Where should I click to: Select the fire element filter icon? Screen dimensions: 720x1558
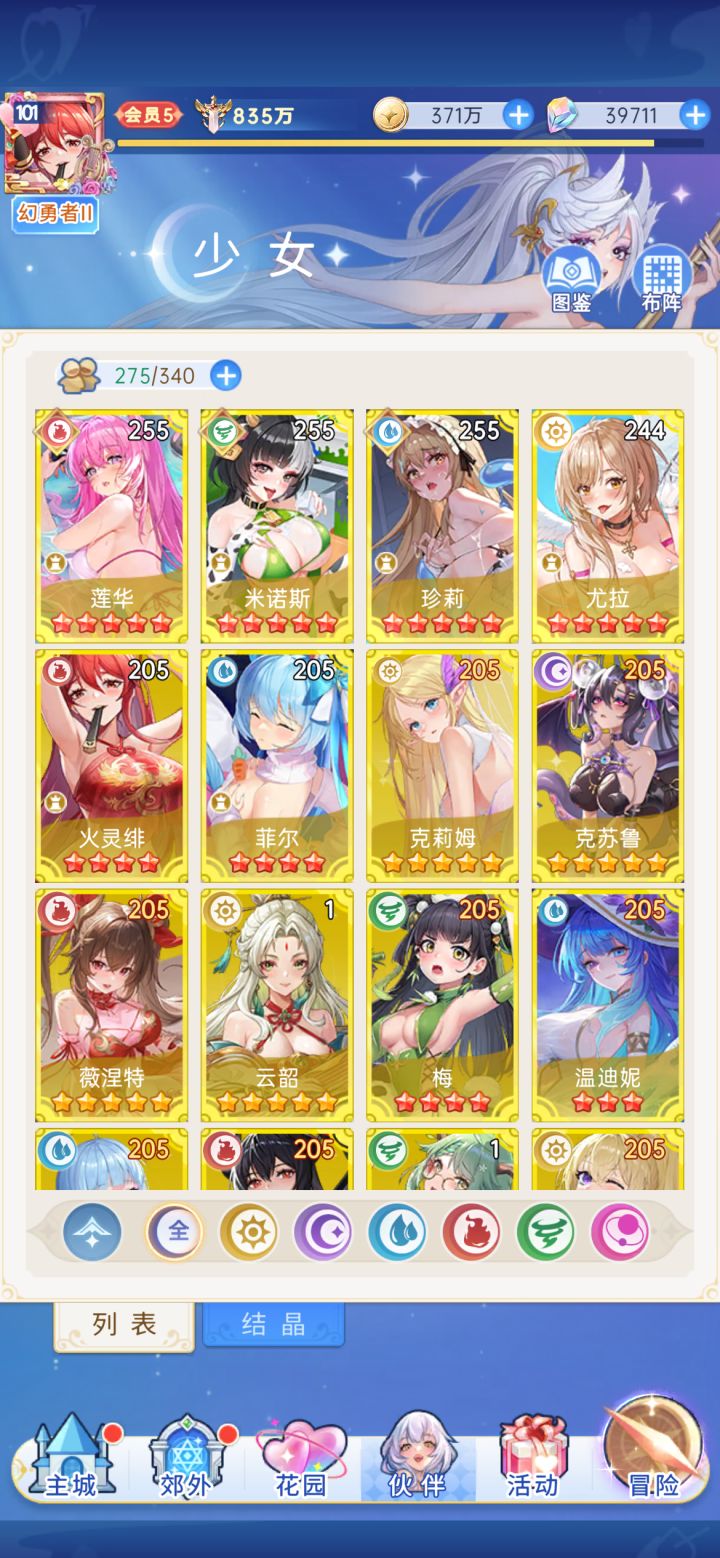470,1232
